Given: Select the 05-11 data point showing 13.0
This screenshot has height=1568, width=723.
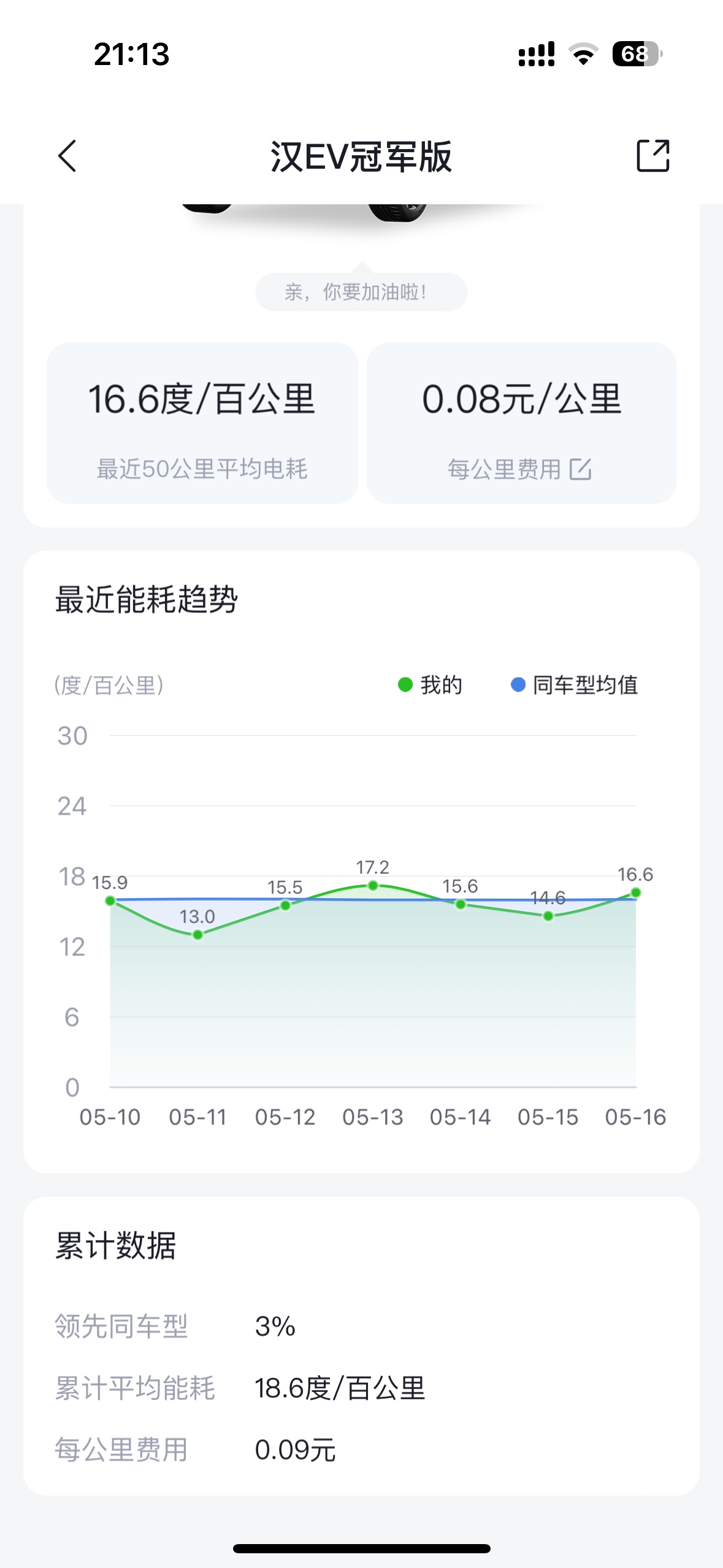Looking at the screenshot, I should click(x=197, y=934).
